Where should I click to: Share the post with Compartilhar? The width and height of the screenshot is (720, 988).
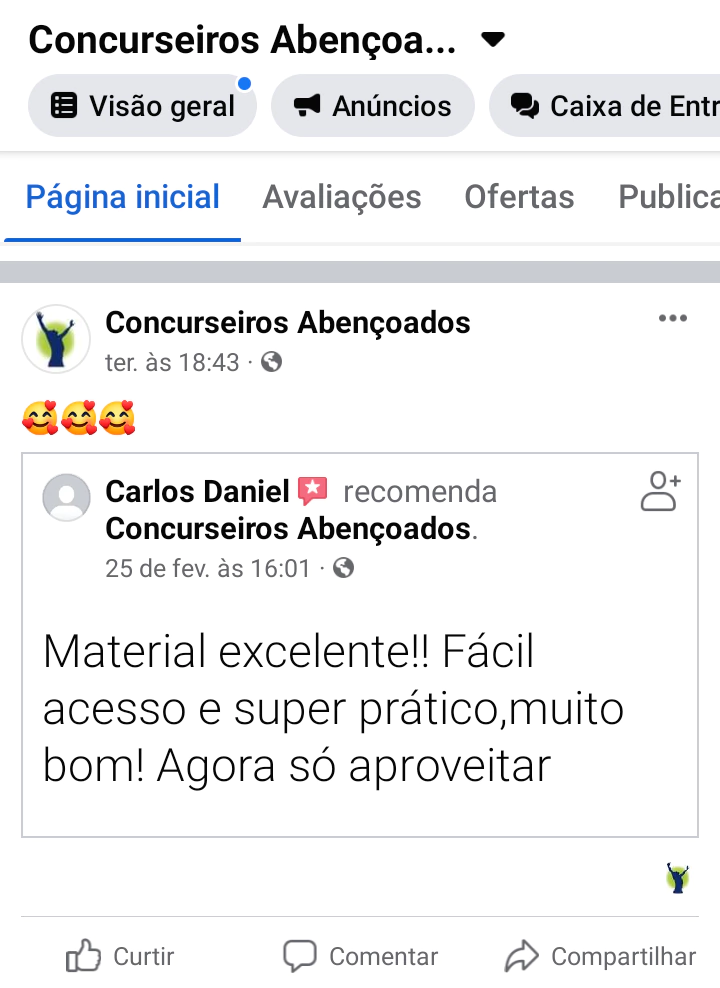pyautogui.click(x=601, y=957)
